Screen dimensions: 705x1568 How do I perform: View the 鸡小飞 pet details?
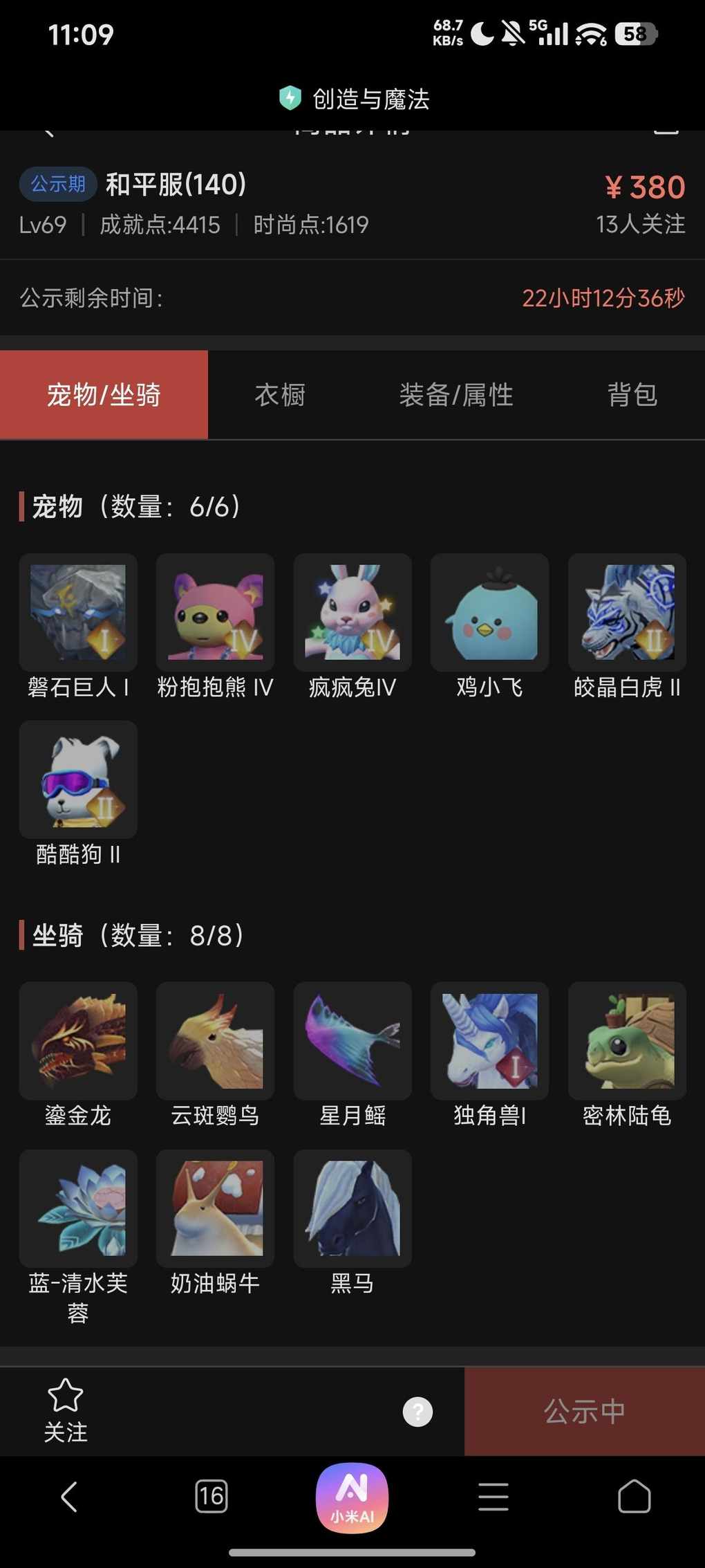pos(489,613)
